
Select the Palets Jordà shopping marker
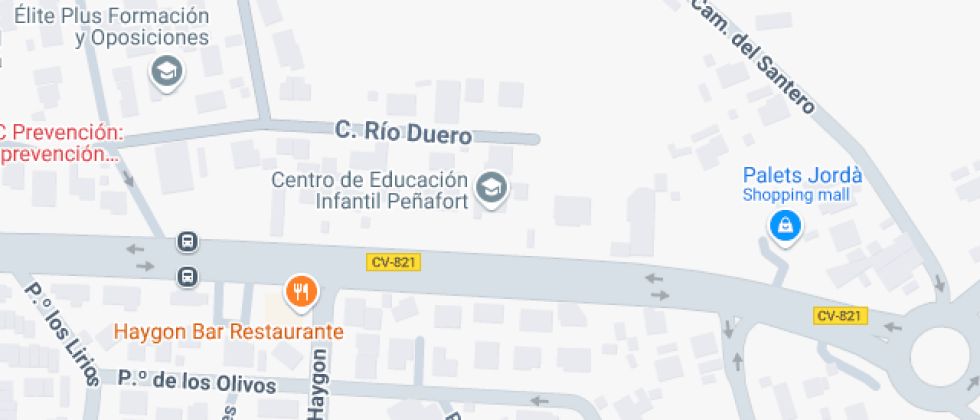[x=786, y=225]
